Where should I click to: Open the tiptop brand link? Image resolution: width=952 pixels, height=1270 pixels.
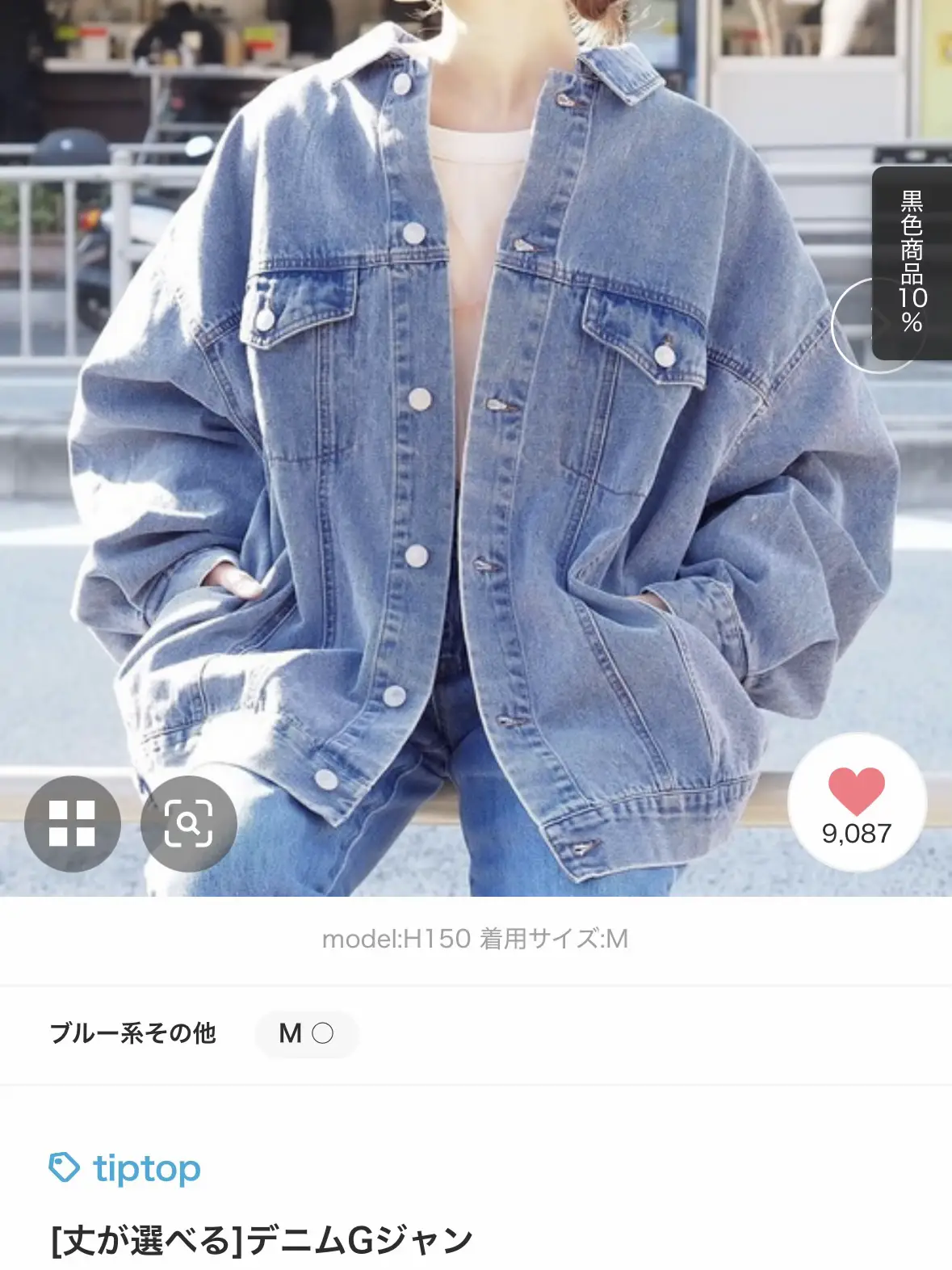(126, 1168)
